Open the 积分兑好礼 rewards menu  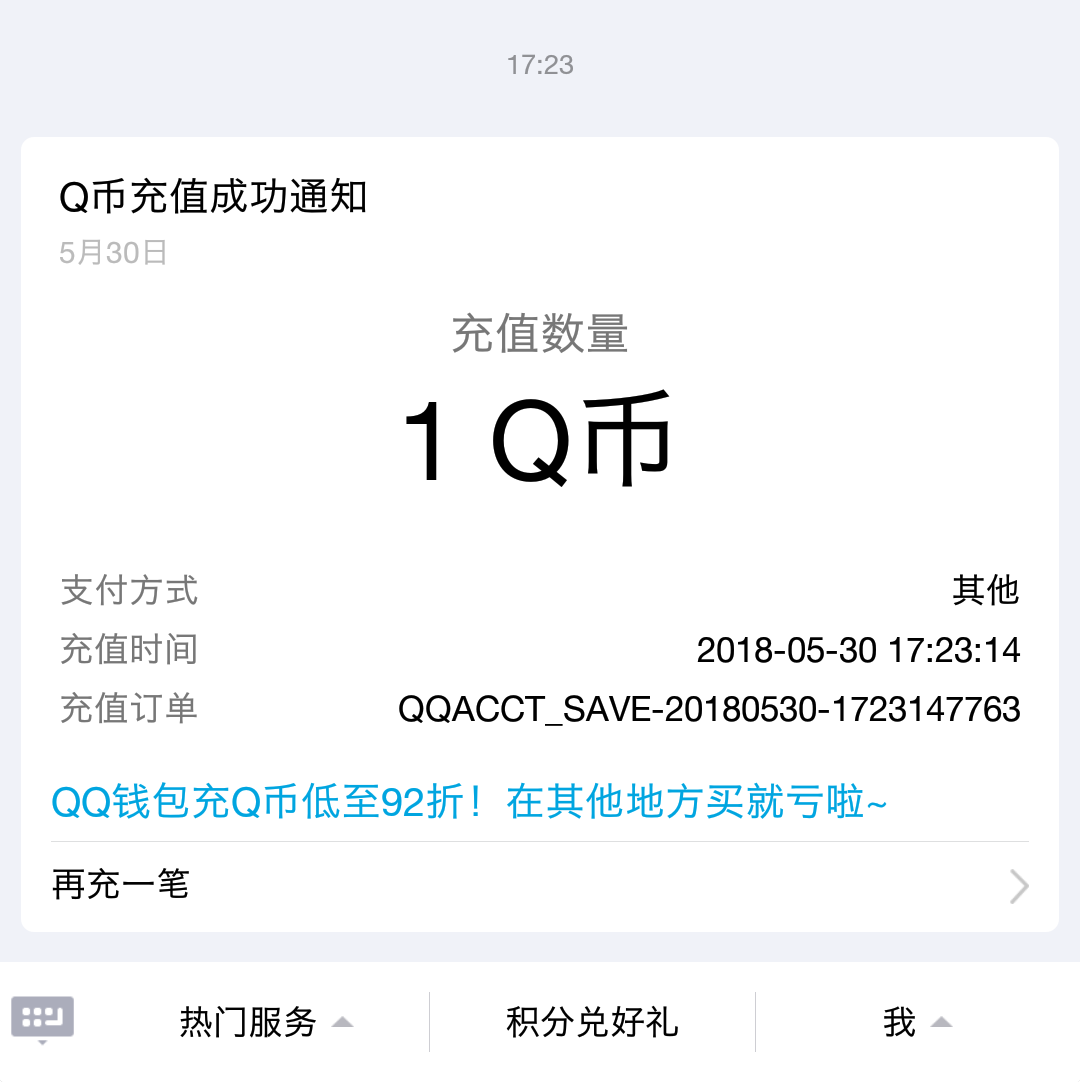point(588,1022)
